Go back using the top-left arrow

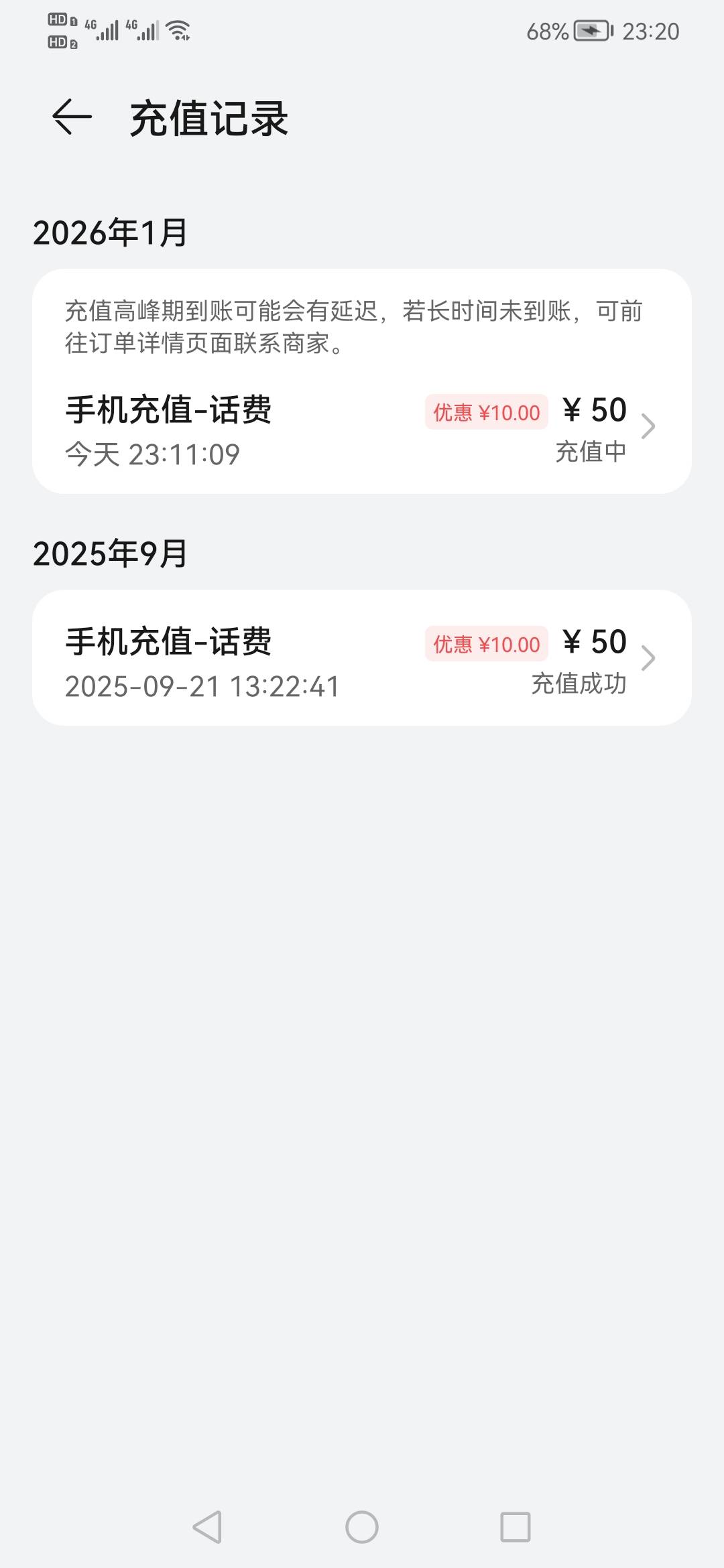click(72, 117)
